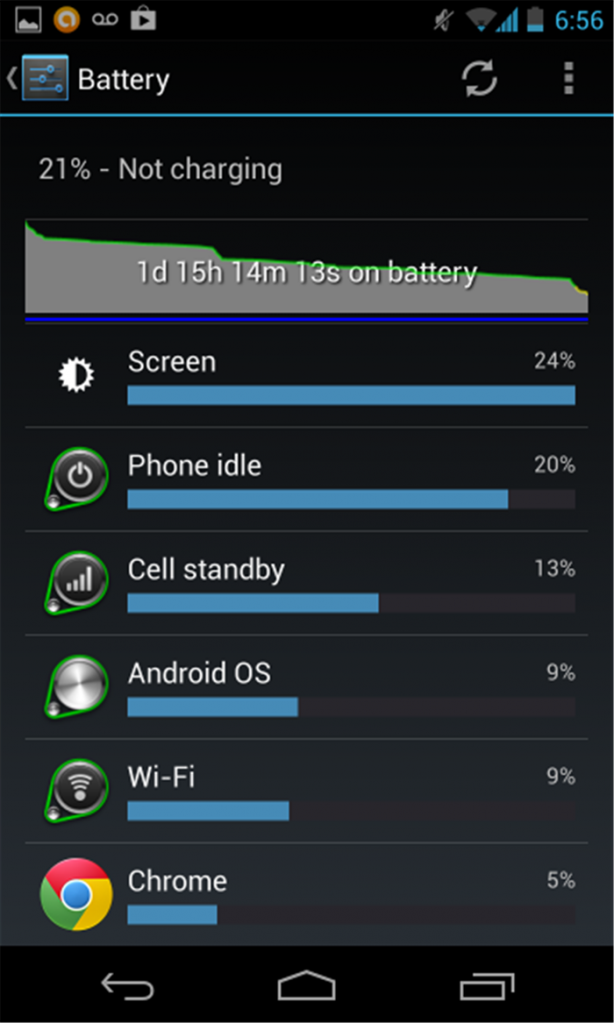The height and width of the screenshot is (1023, 614).
Task: Open Phone idle usage details
Action: 306,480
